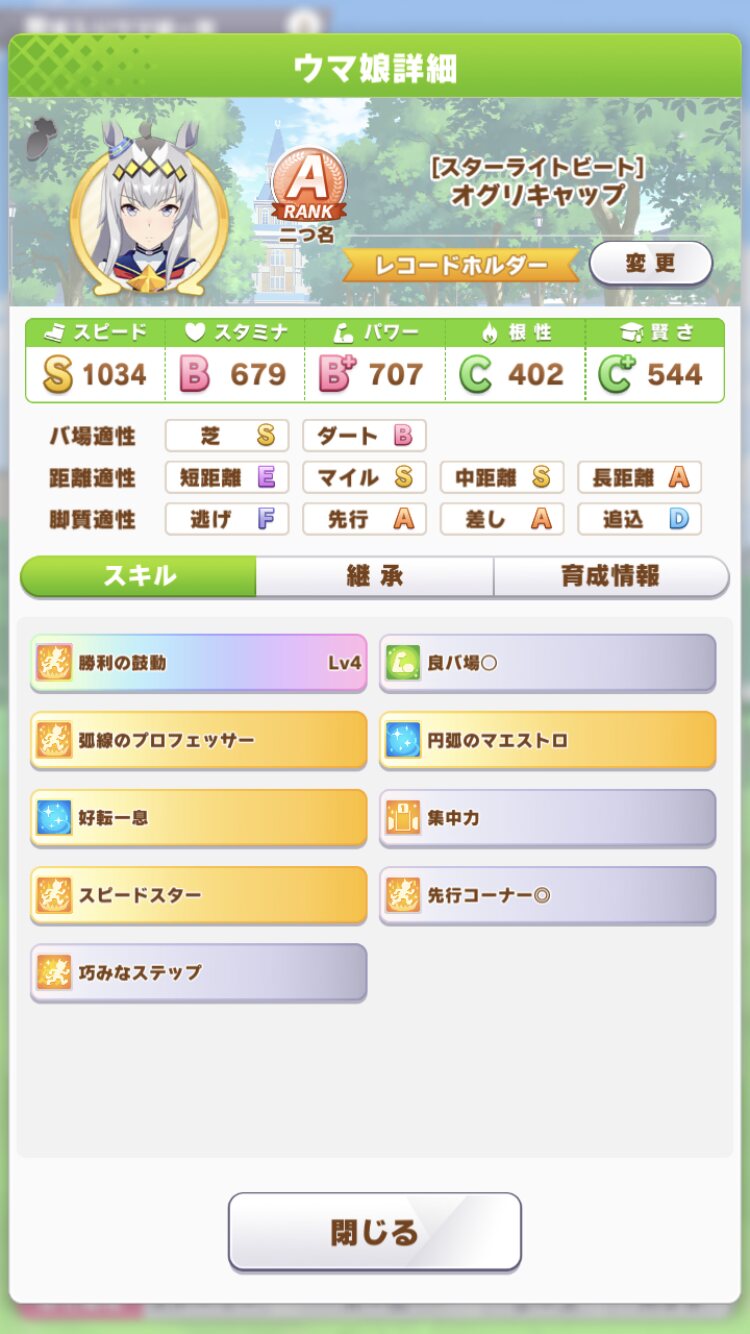
Task: Check the 先行コーナー◎ skill
Action: click(x=547, y=894)
